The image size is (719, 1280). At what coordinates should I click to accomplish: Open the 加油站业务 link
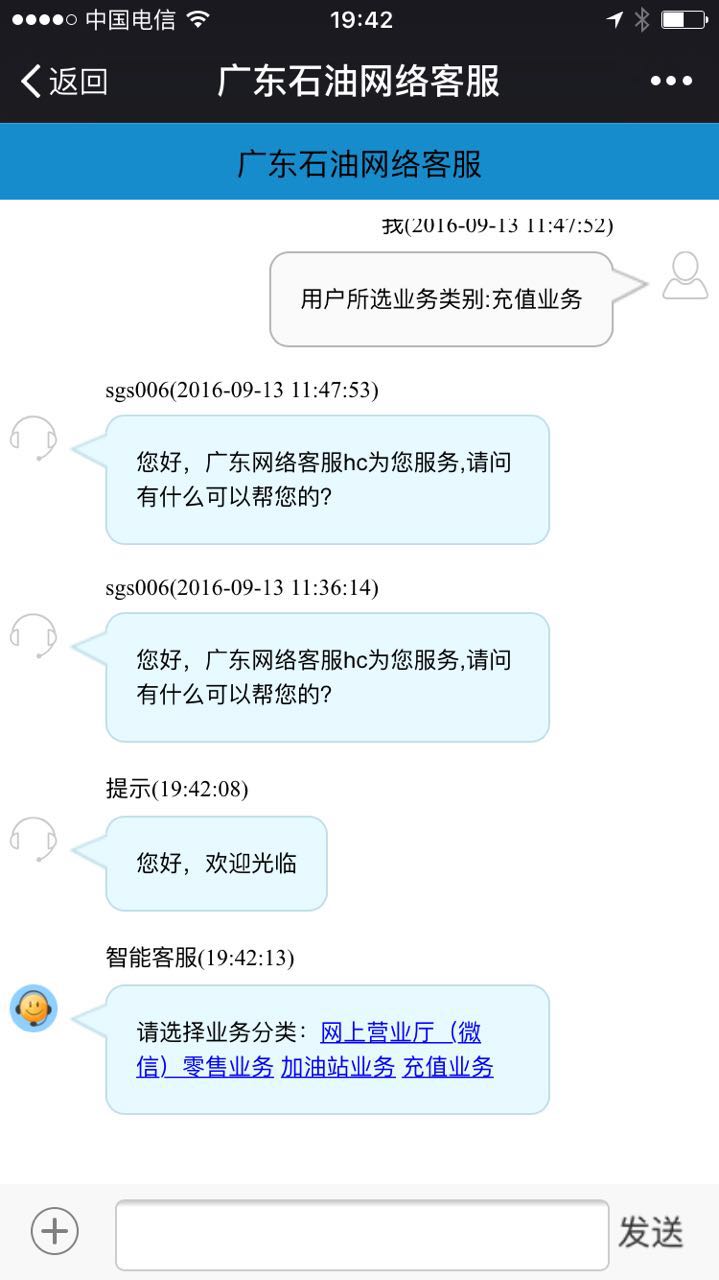[338, 1067]
